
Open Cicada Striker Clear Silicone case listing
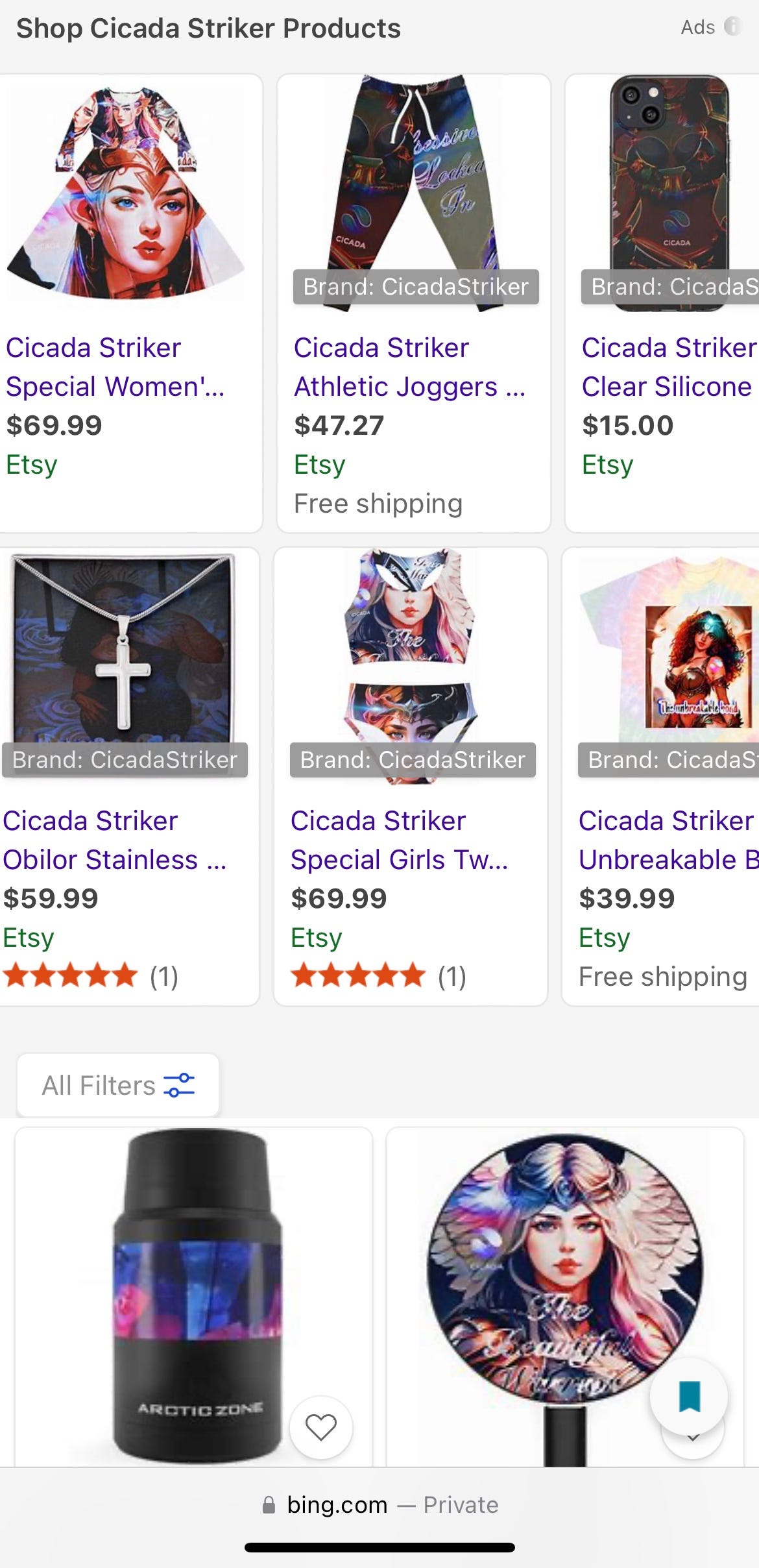[668, 367]
